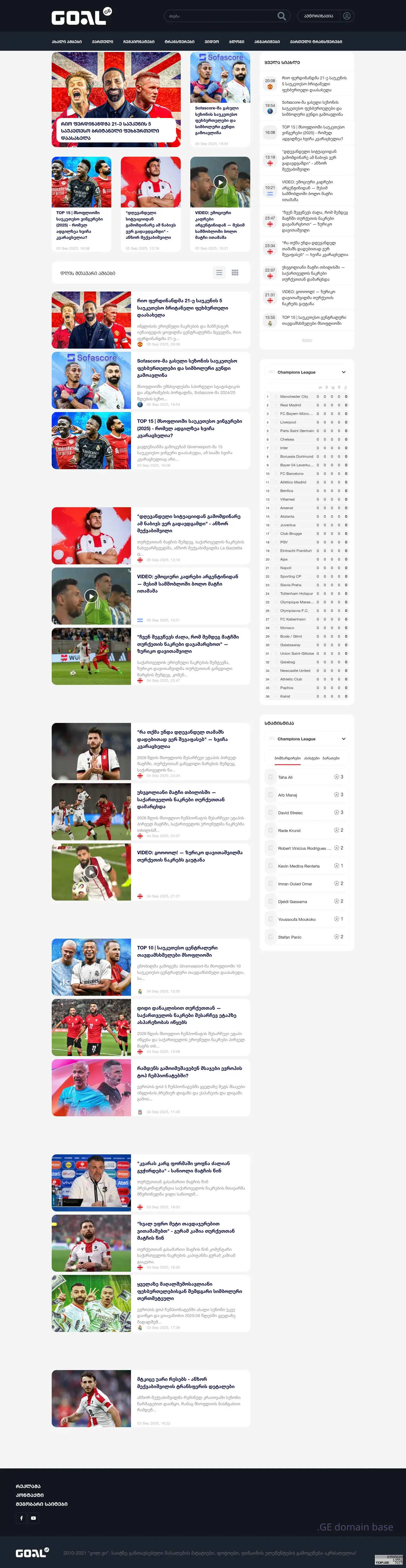Tap the search magnifier icon

point(281,16)
